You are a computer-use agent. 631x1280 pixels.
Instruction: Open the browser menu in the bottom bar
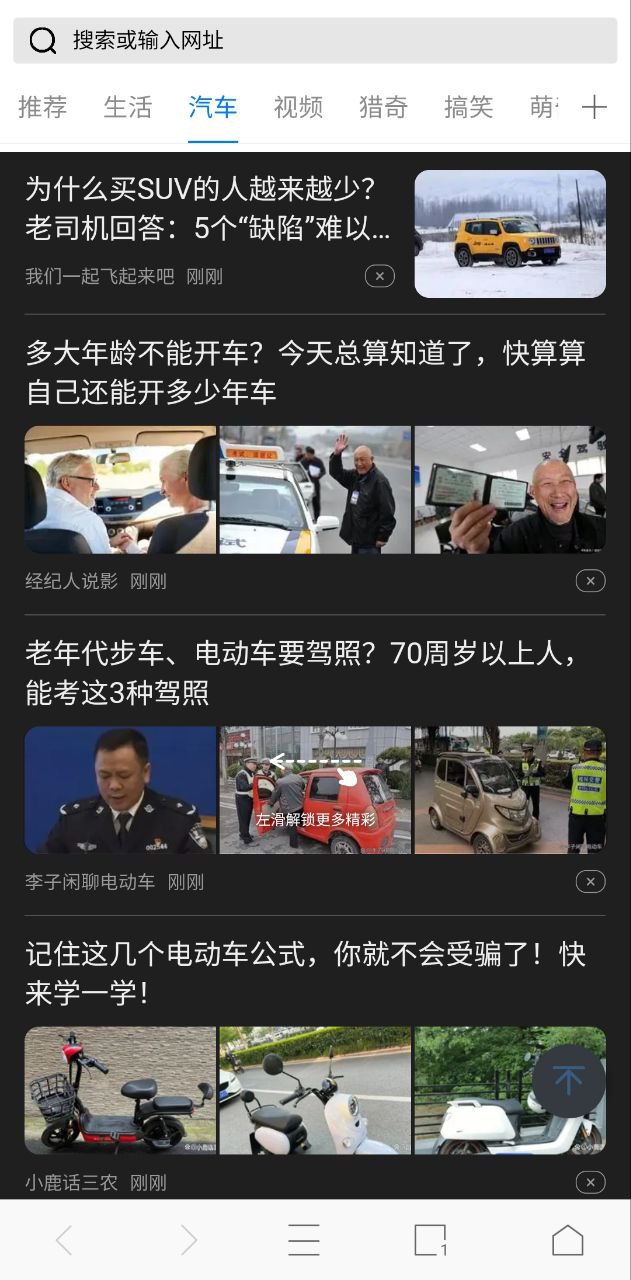(304, 1241)
